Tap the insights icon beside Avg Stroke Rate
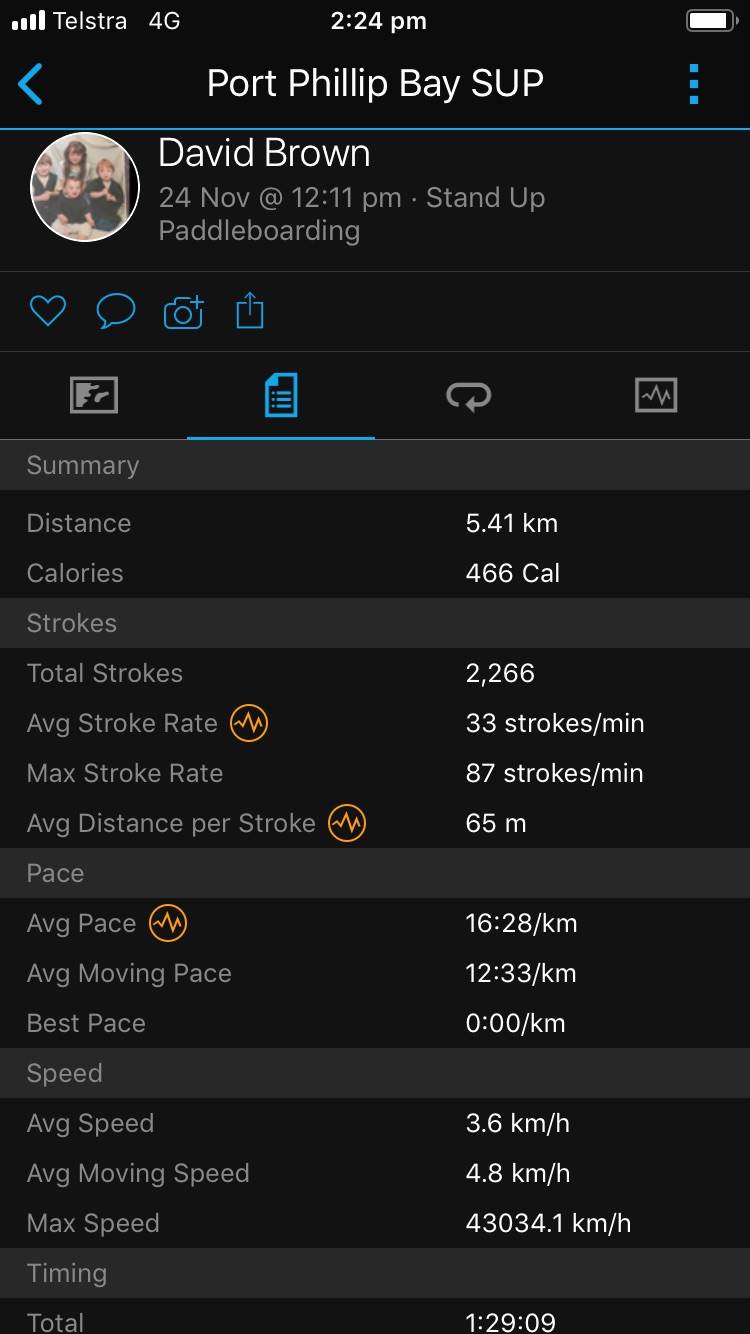 pos(249,723)
